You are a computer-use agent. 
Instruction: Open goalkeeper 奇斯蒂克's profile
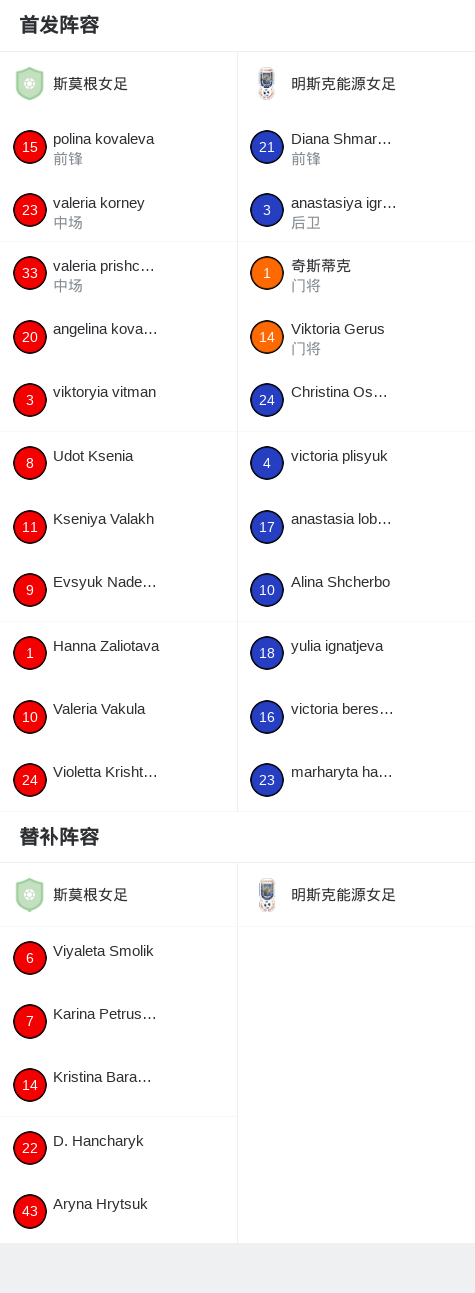356,273
